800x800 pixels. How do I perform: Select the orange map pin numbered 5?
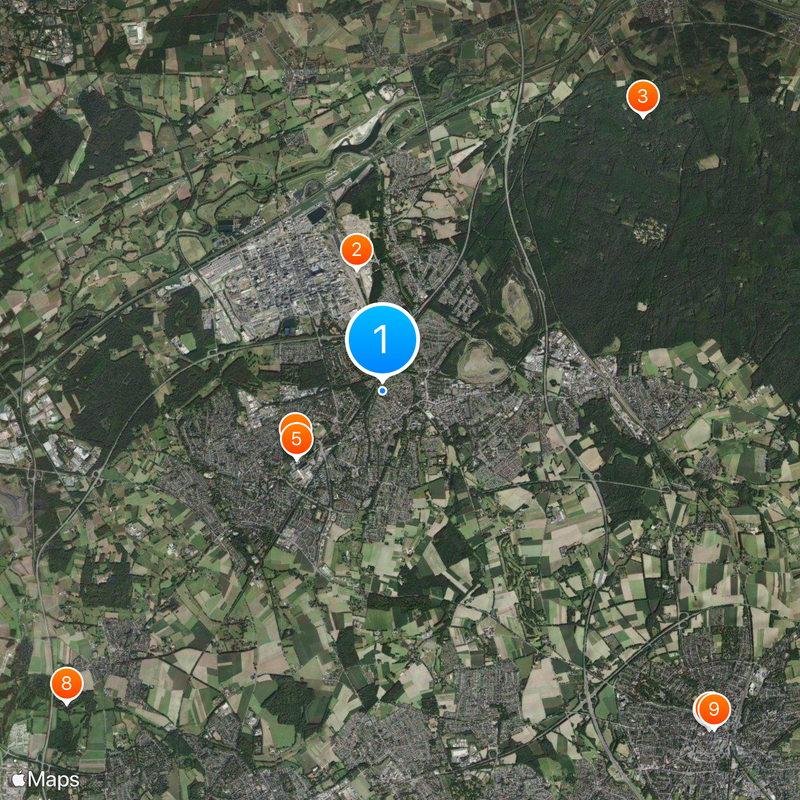(x=296, y=439)
